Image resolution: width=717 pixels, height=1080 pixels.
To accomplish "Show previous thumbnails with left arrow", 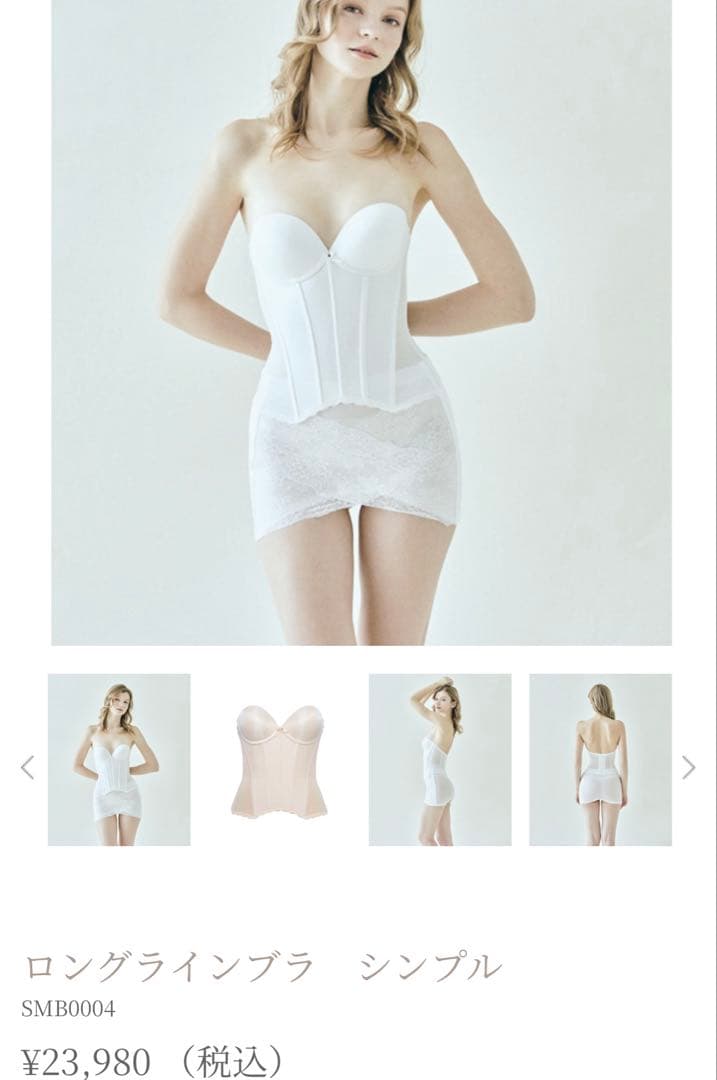I will [x=27, y=767].
